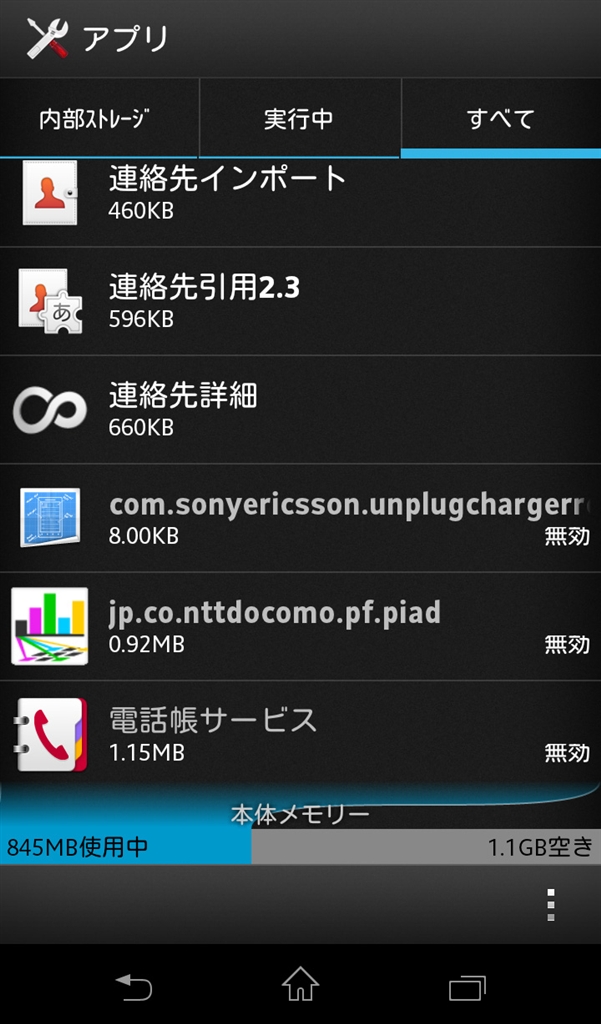The height and width of the screenshot is (1024, 601).
Task: Open the 連絡先詳細 app entry
Action: (x=300, y=410)
